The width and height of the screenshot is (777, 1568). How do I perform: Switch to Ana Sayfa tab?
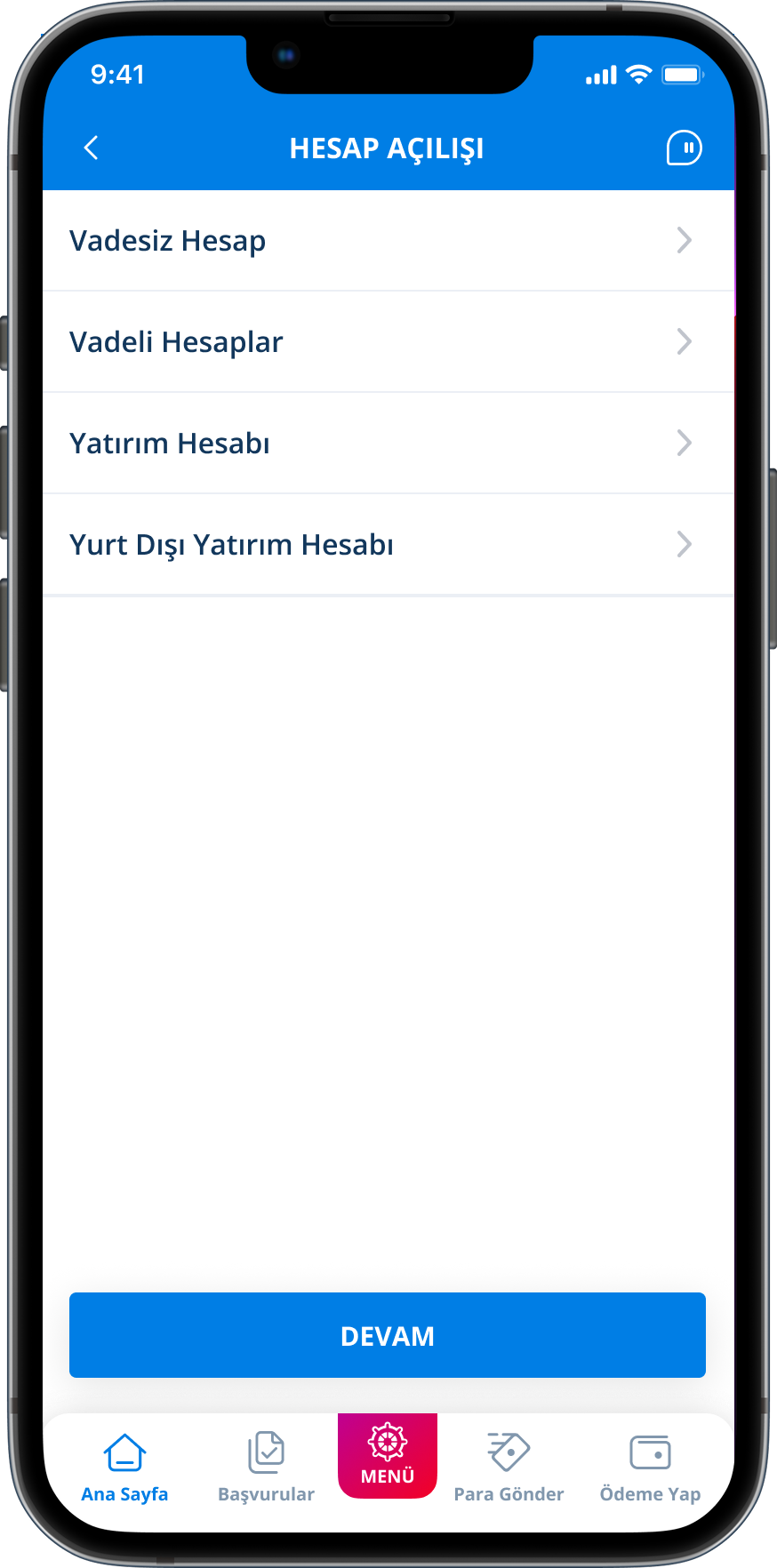point(124,1468)
